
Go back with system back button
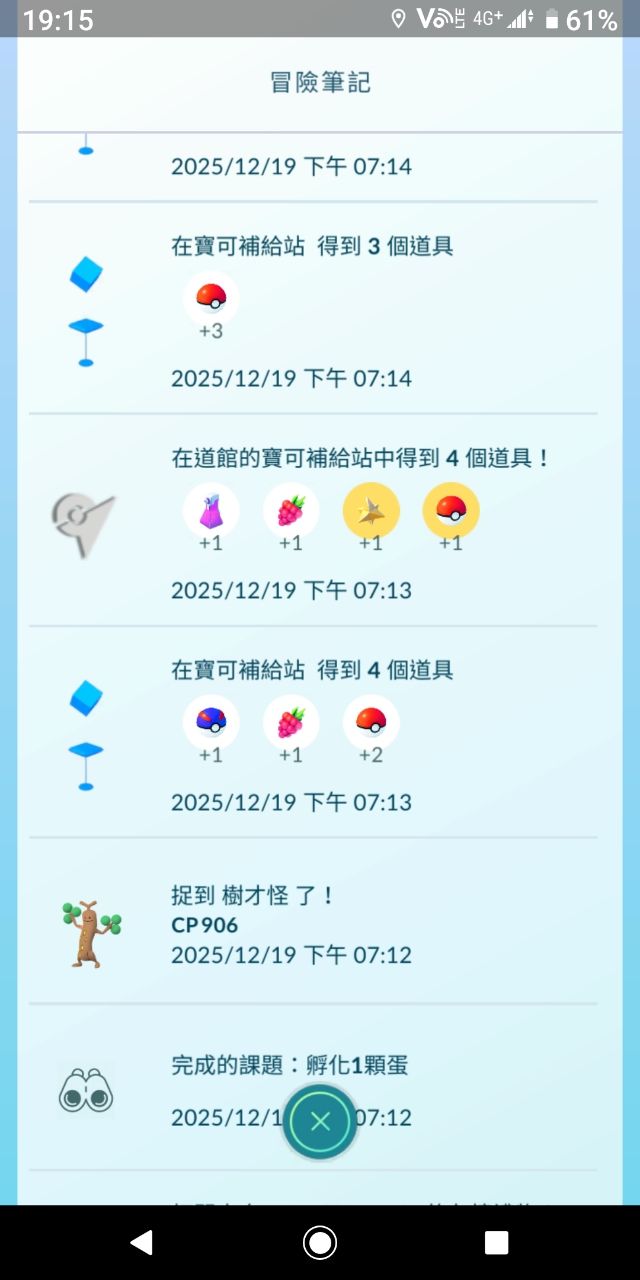click(x=142, y=1242)
